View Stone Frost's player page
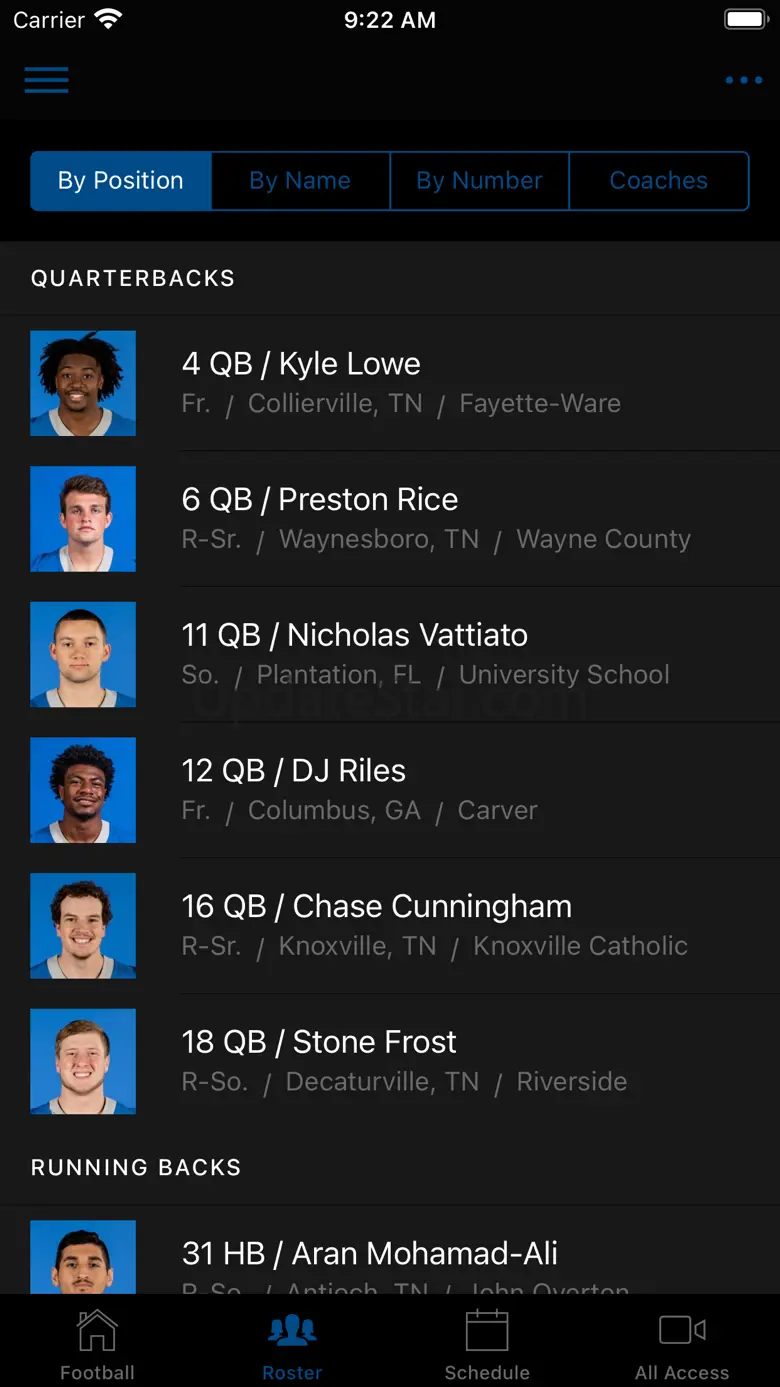This screenshot has width=780, height=1387. [x=400, y=1061]
